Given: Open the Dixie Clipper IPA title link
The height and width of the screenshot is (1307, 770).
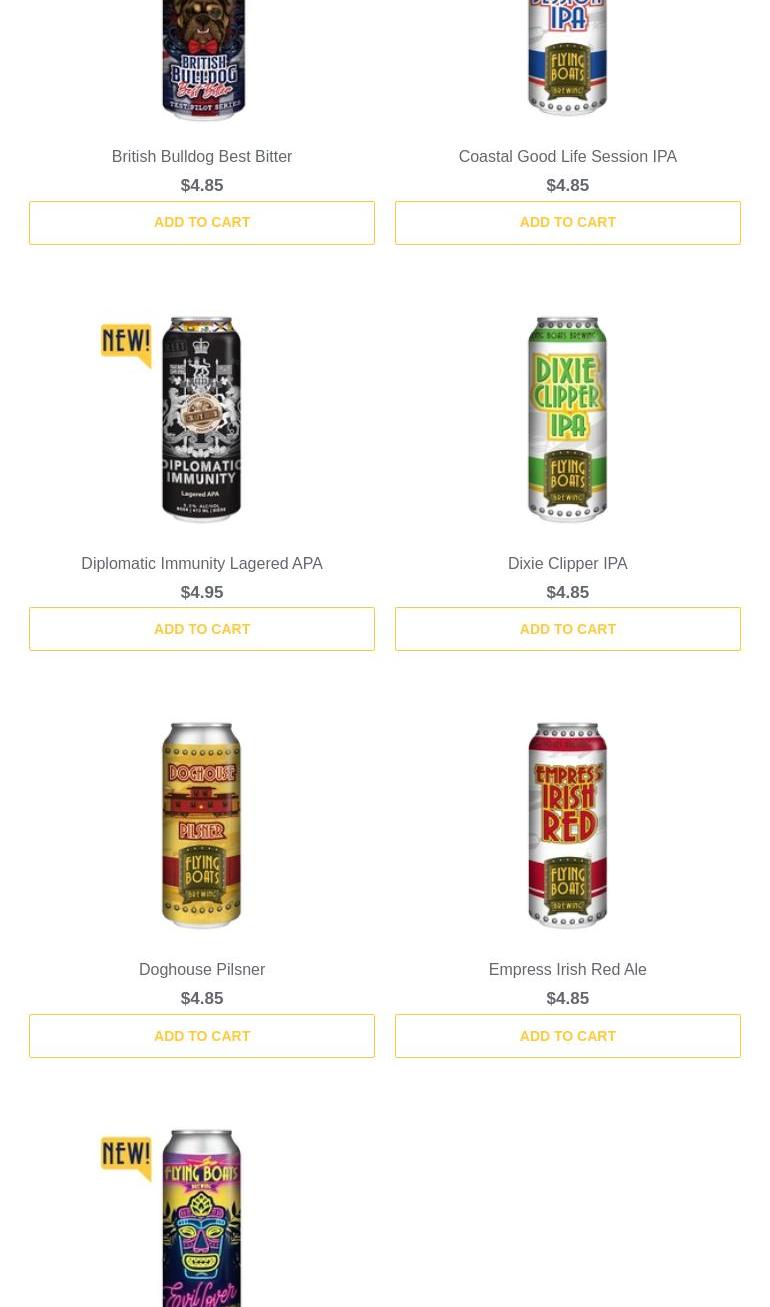Looking at the screenshot, I should [x=567, y=564].
